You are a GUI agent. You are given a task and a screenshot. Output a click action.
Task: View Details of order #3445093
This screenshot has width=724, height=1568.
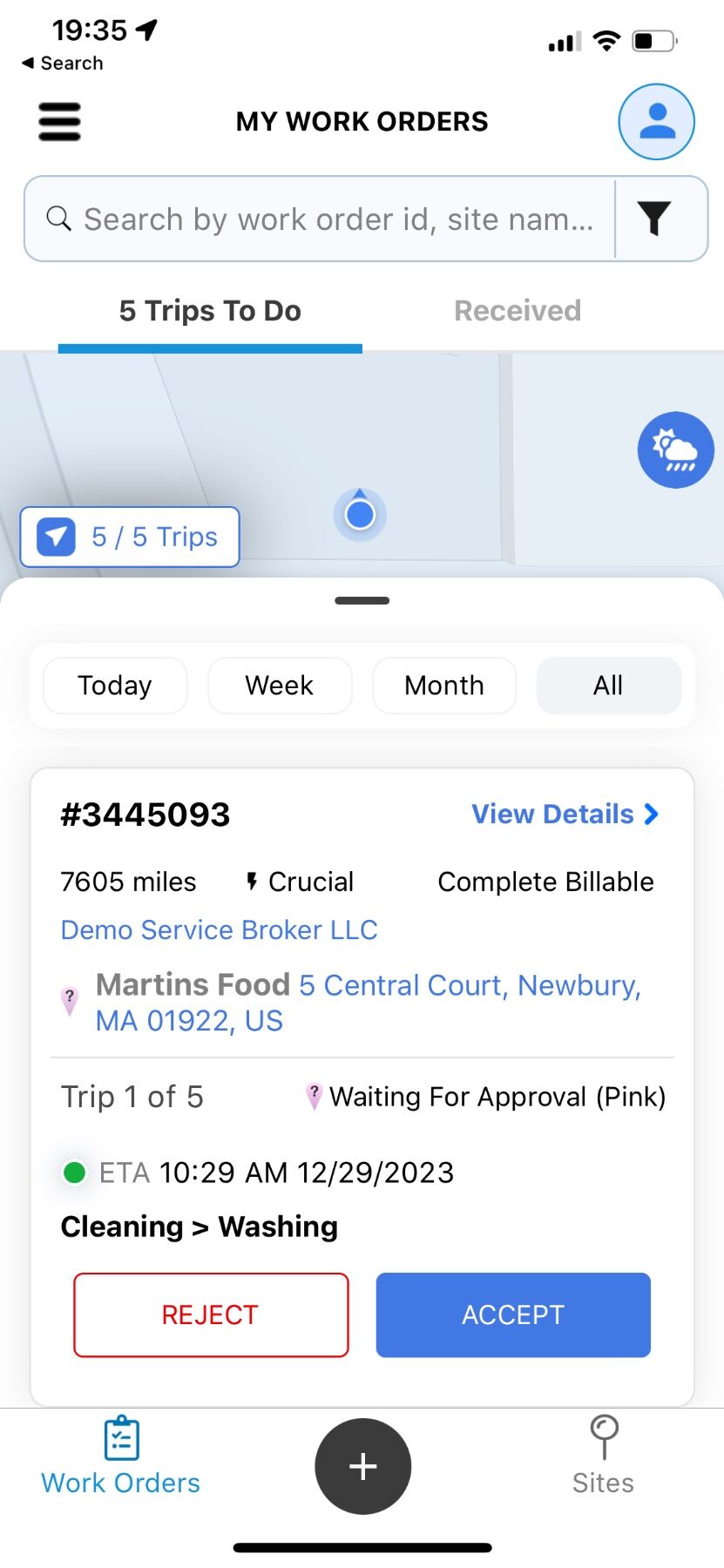tap(565, 814)
